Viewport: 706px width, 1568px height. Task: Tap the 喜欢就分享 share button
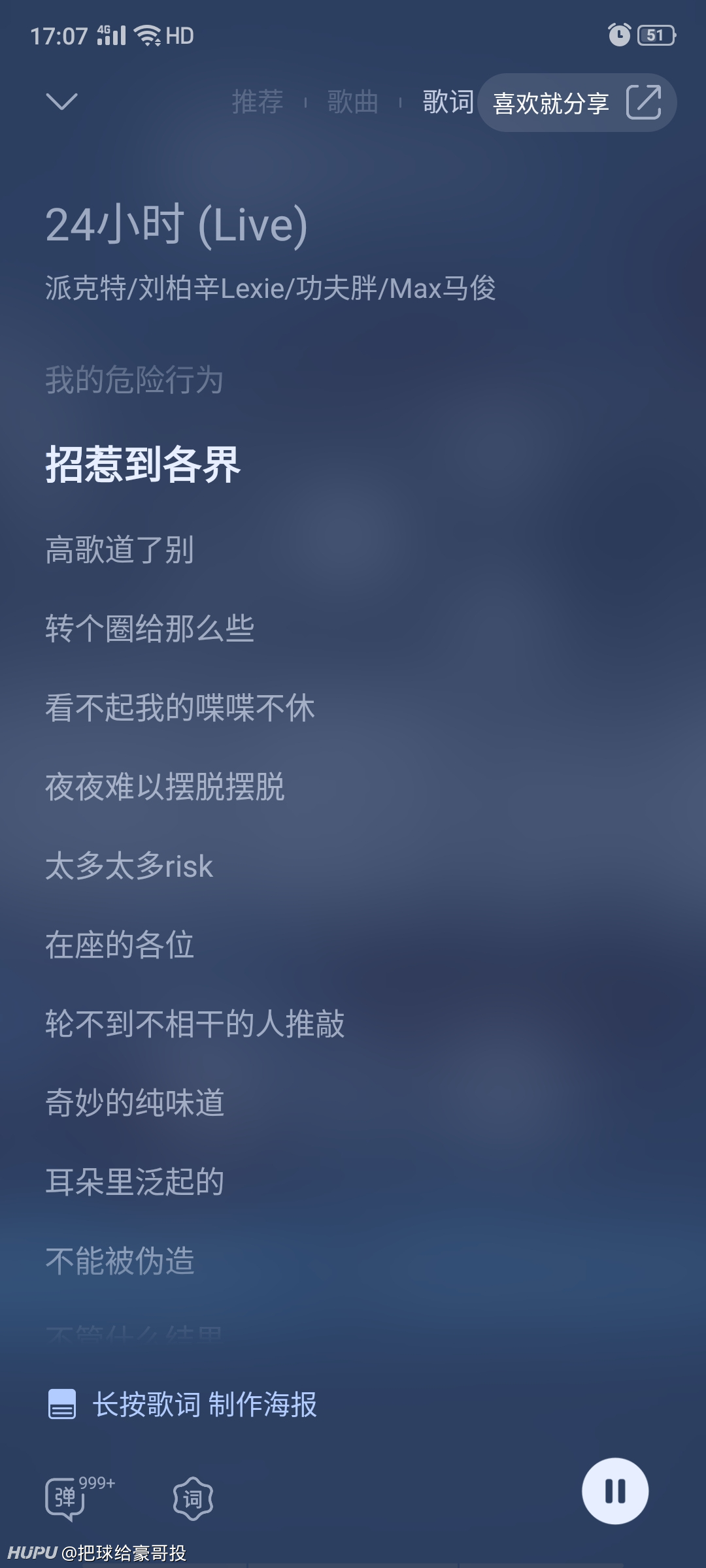577,103
